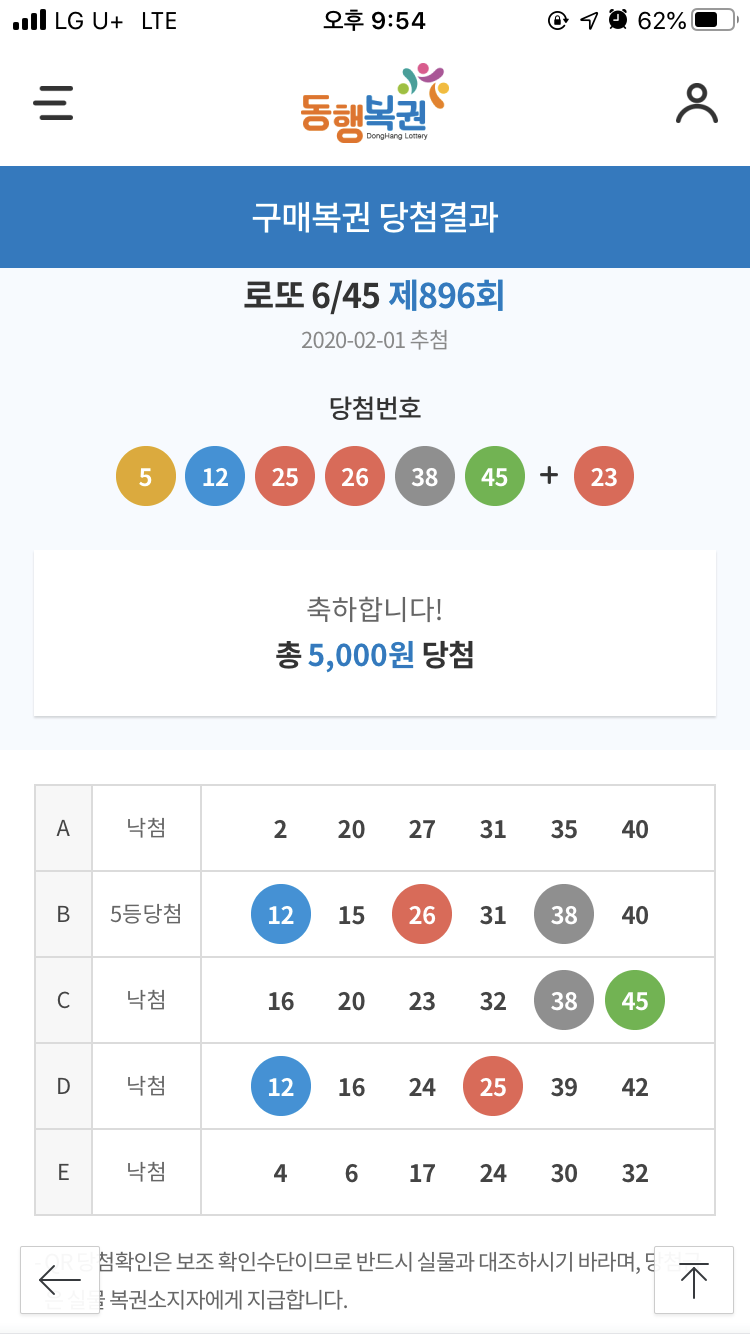
Task: Jump to top with the up arrow button
Action: [693, 1279]
